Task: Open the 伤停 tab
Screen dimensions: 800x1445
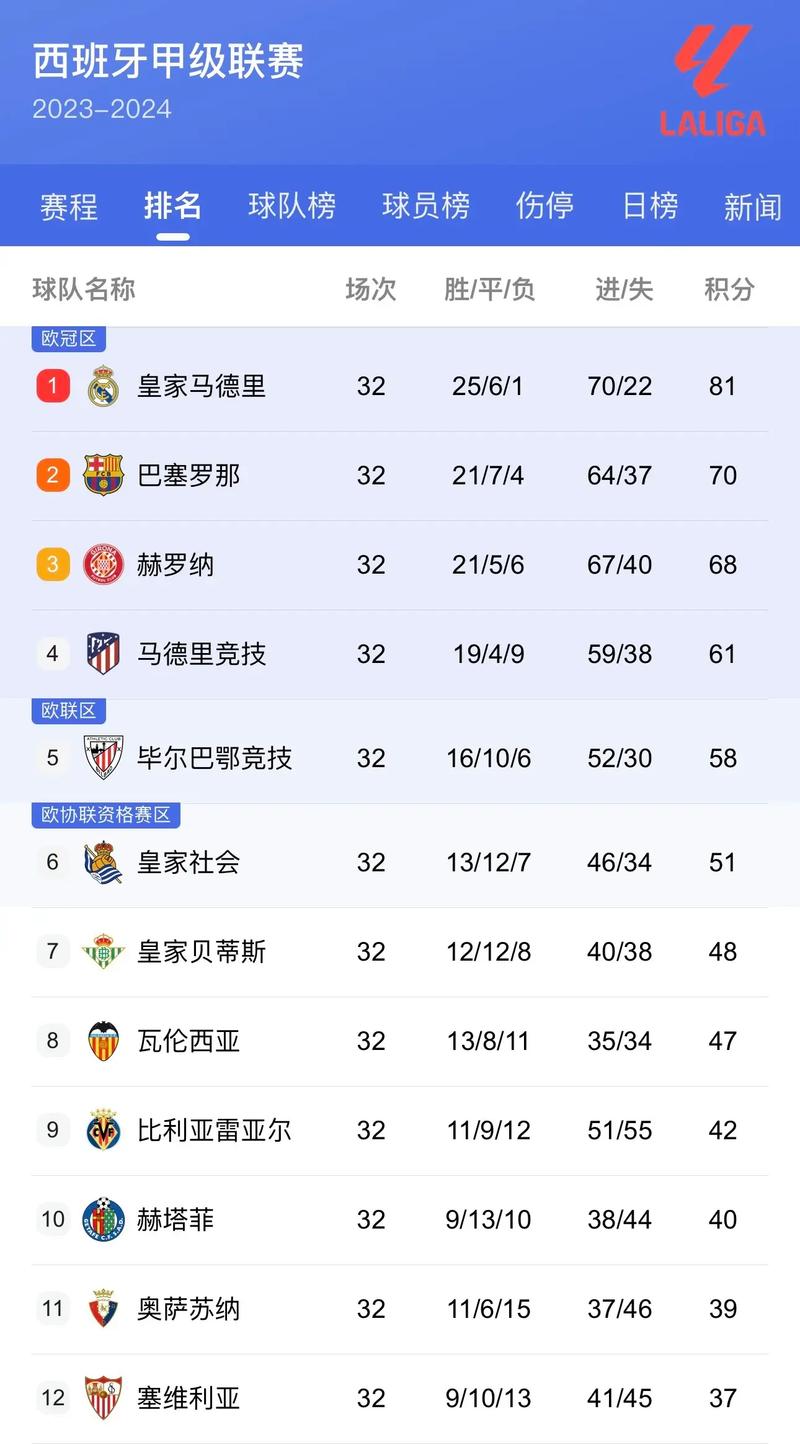Action: coord(545,206)
